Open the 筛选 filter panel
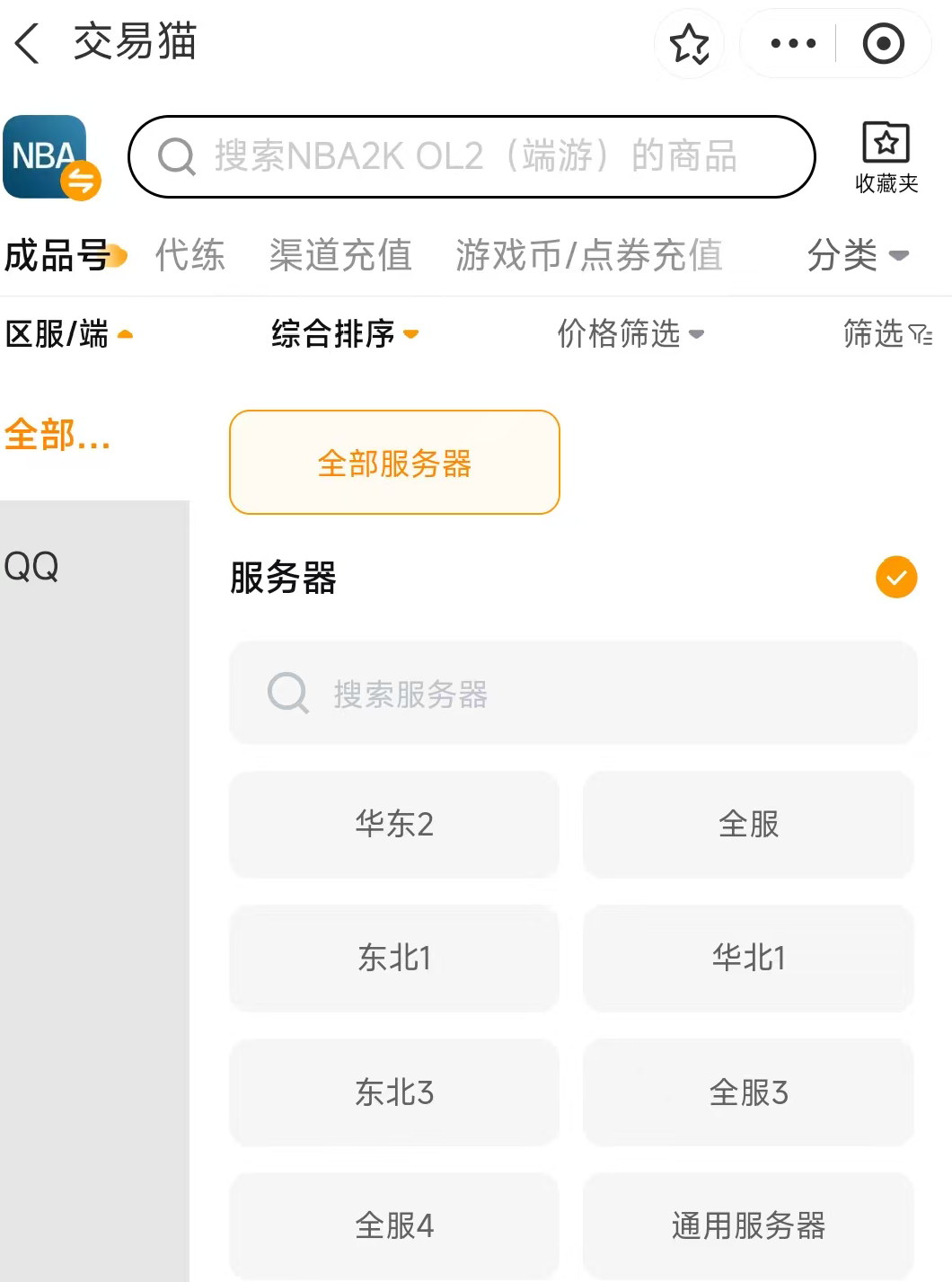This screenshot has height=1282, width=952. (x=887, y=334)
